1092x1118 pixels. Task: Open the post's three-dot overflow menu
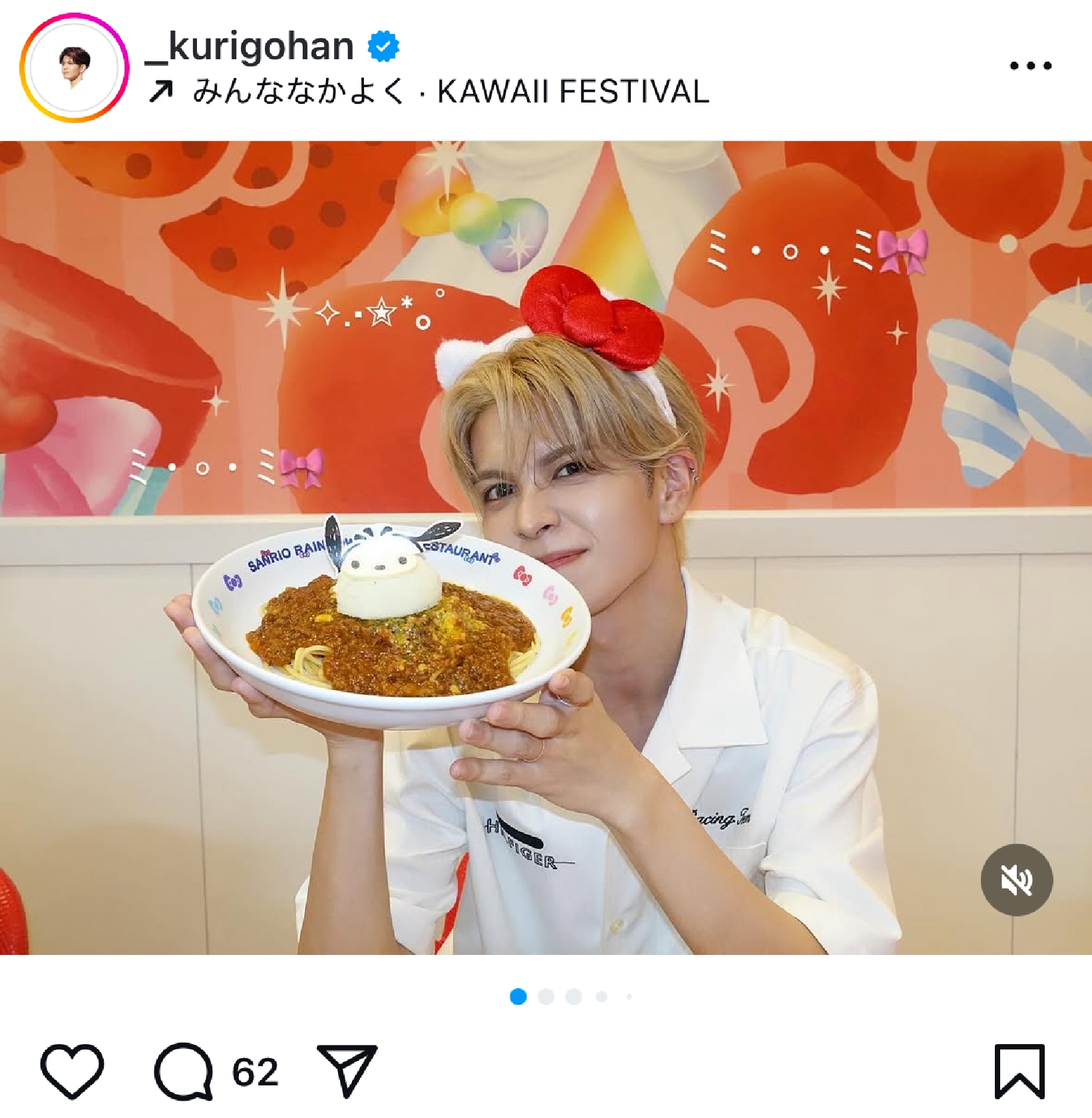pyautogui.click(x=1030, y=65)
